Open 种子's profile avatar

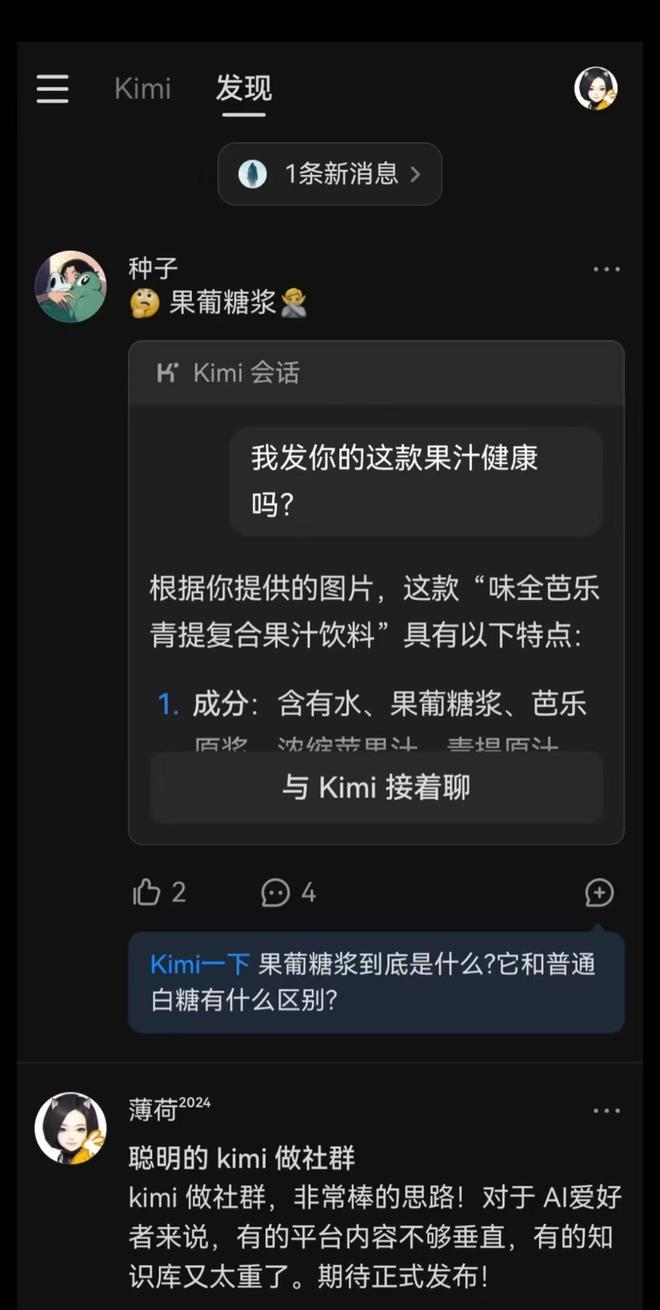pyautogui.click(x=71, y=287)
